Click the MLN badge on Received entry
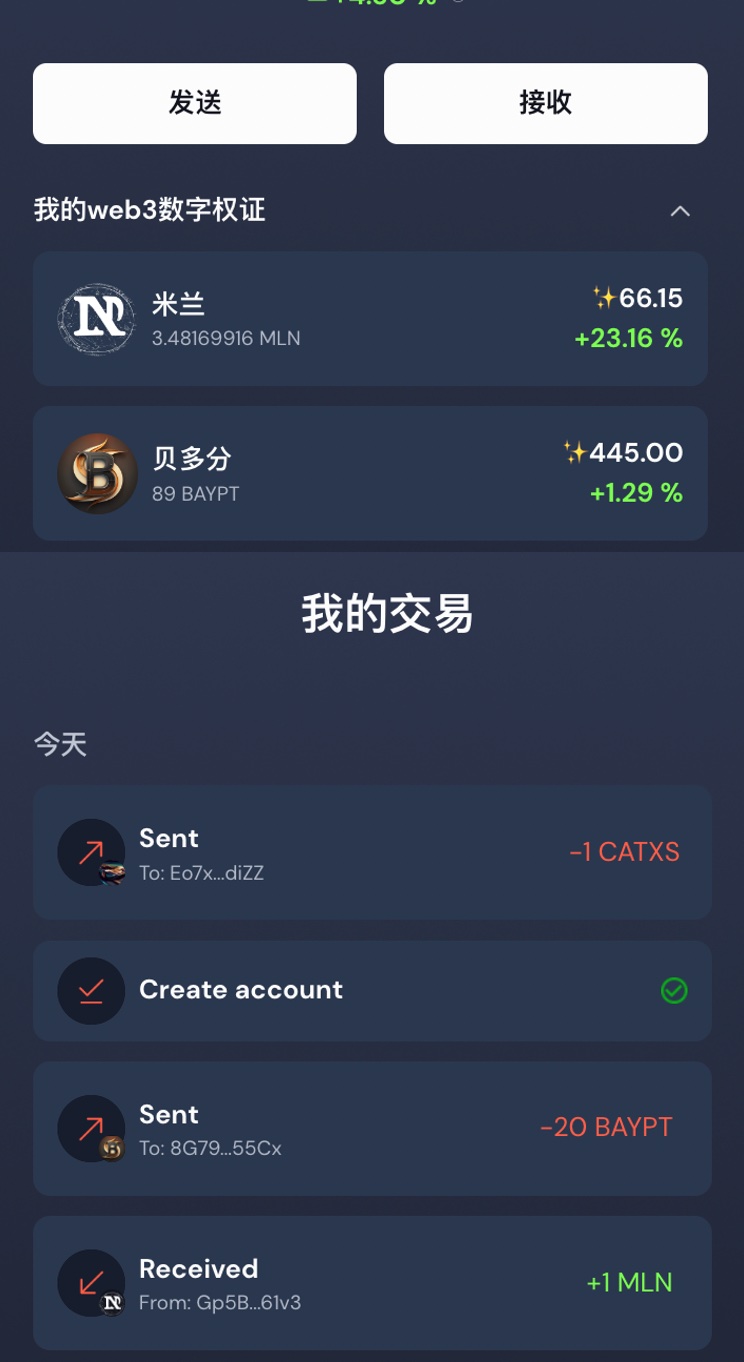Screen dimensions: 744x1362 coord(113,1304)
